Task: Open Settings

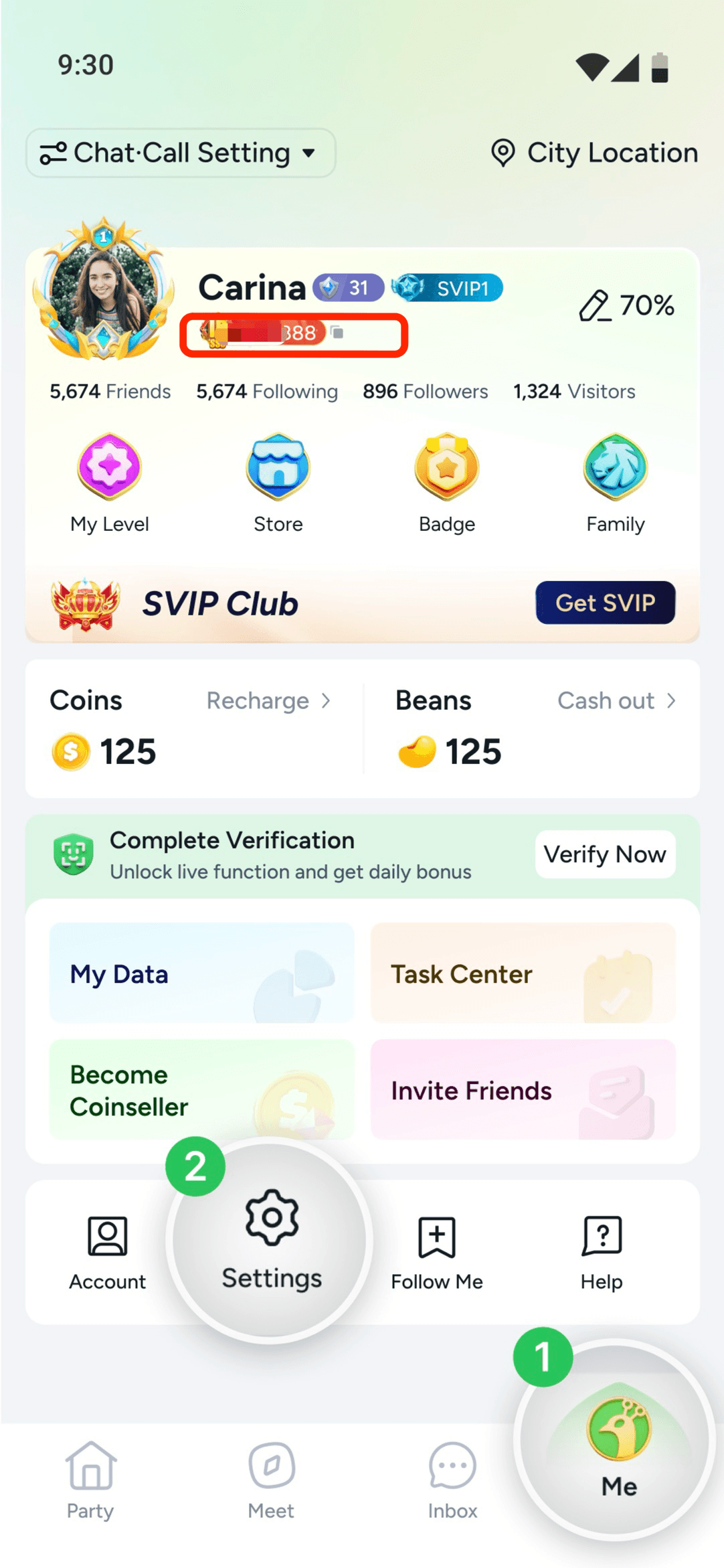Action: (x=271, y=1240)
